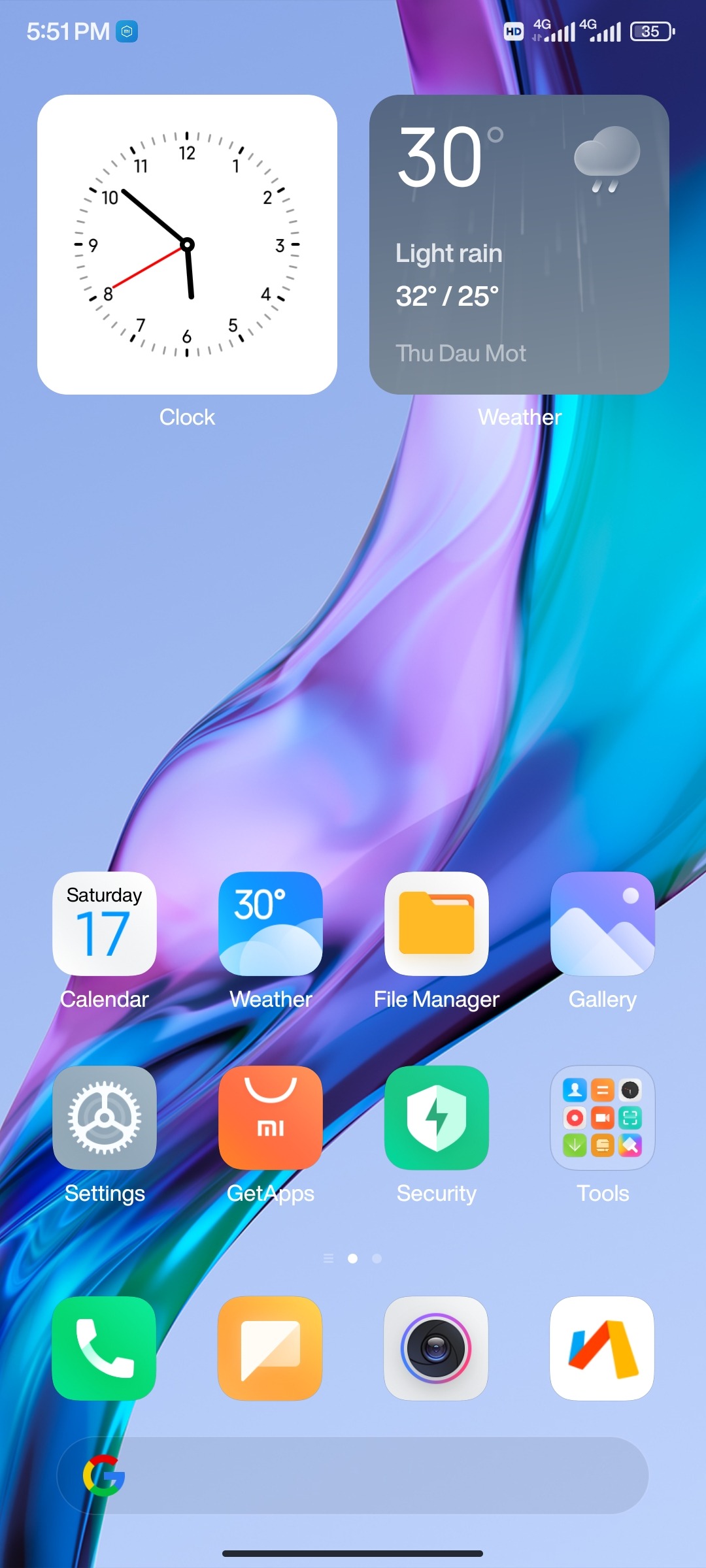Go to the second home screen page dot
706x1568 pixels.
(x=377, y=1258)
